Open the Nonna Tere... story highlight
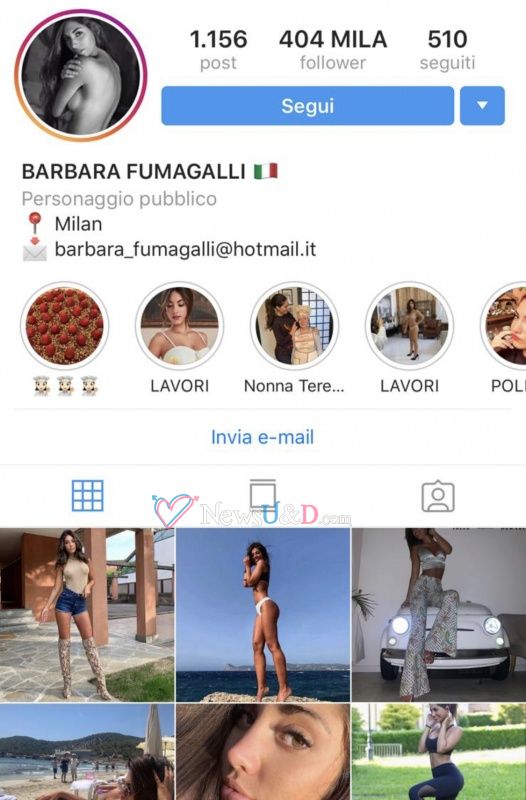 [294, 326]
